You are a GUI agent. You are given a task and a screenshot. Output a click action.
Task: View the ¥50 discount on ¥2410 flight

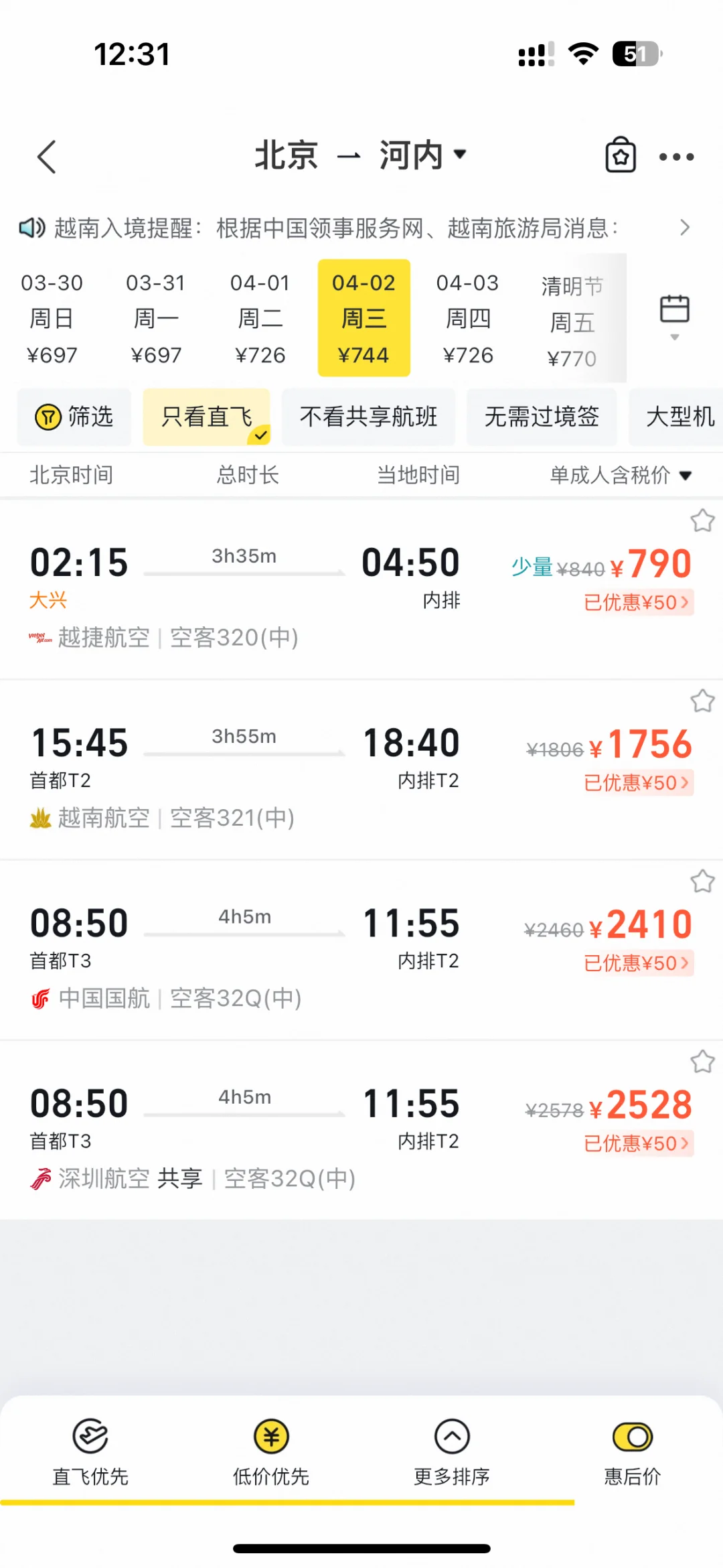tap(637, 963)
